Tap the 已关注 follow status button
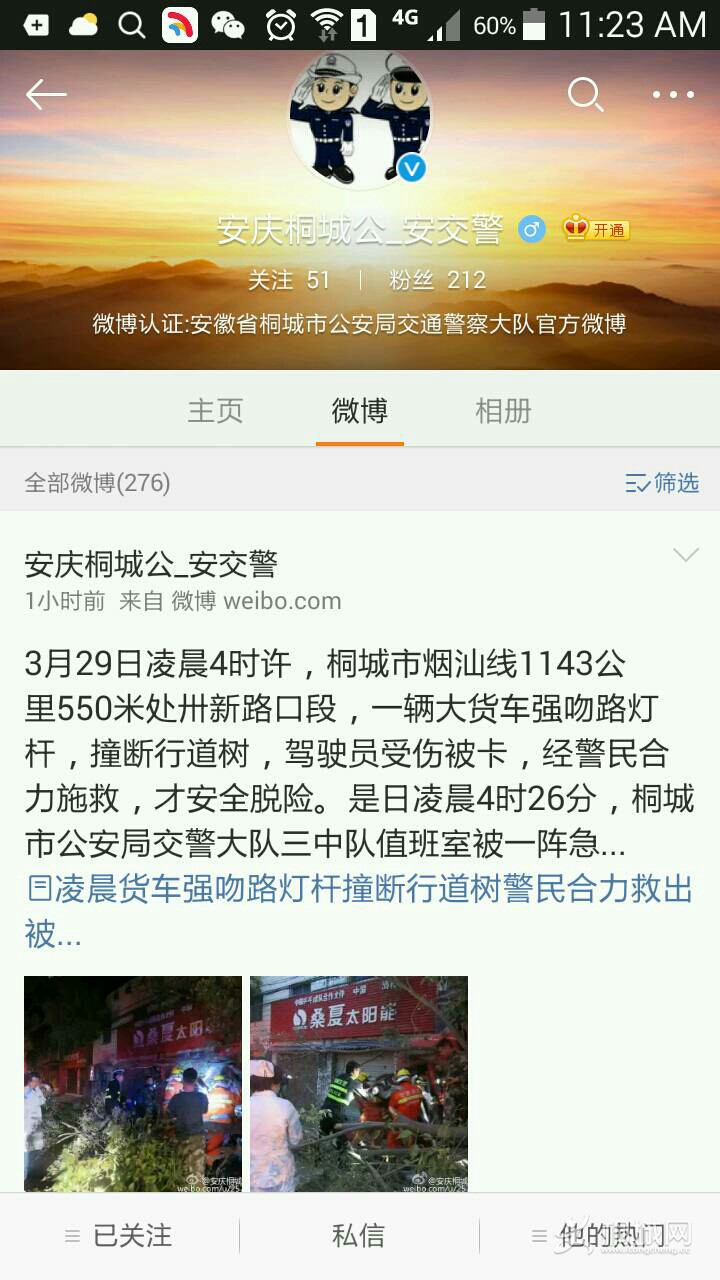 (120, 1236)
